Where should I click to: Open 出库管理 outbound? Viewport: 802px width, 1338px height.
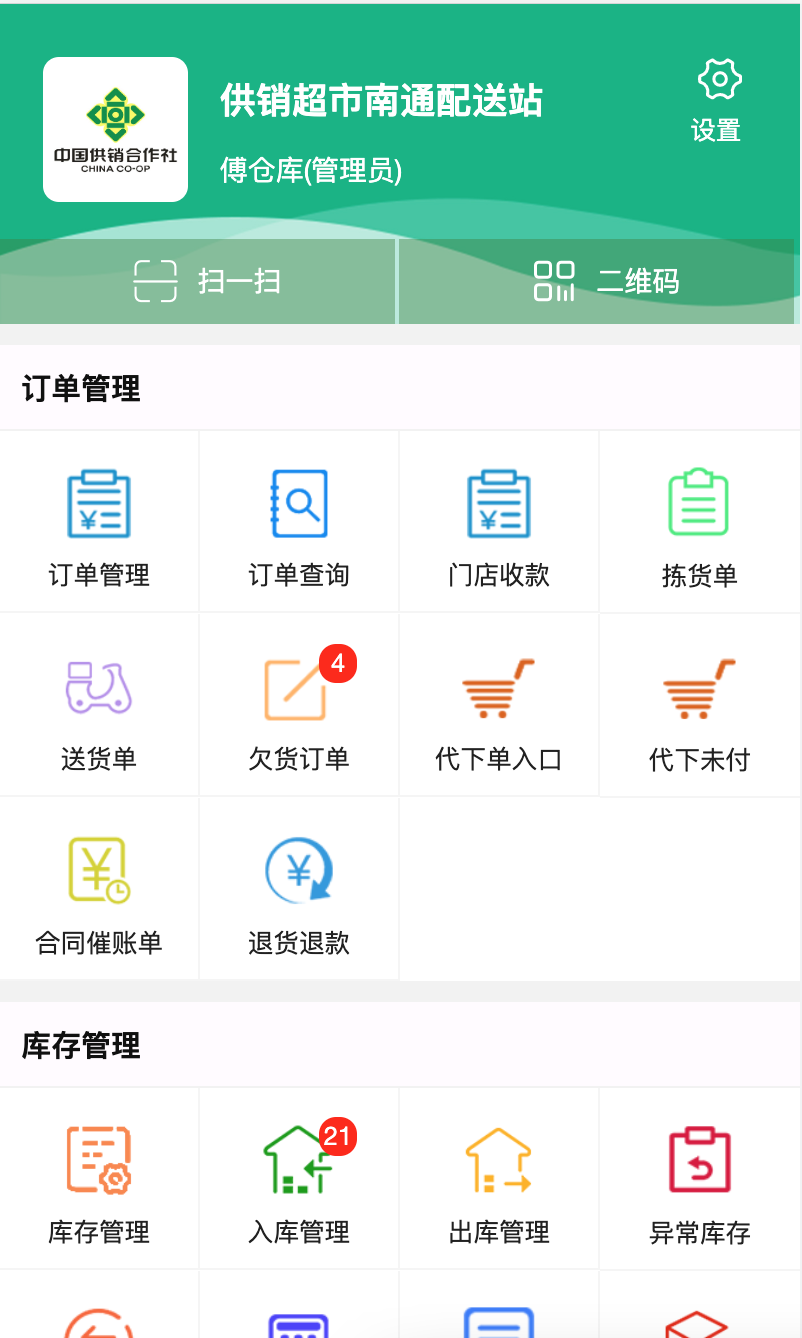pos(499,1178)
